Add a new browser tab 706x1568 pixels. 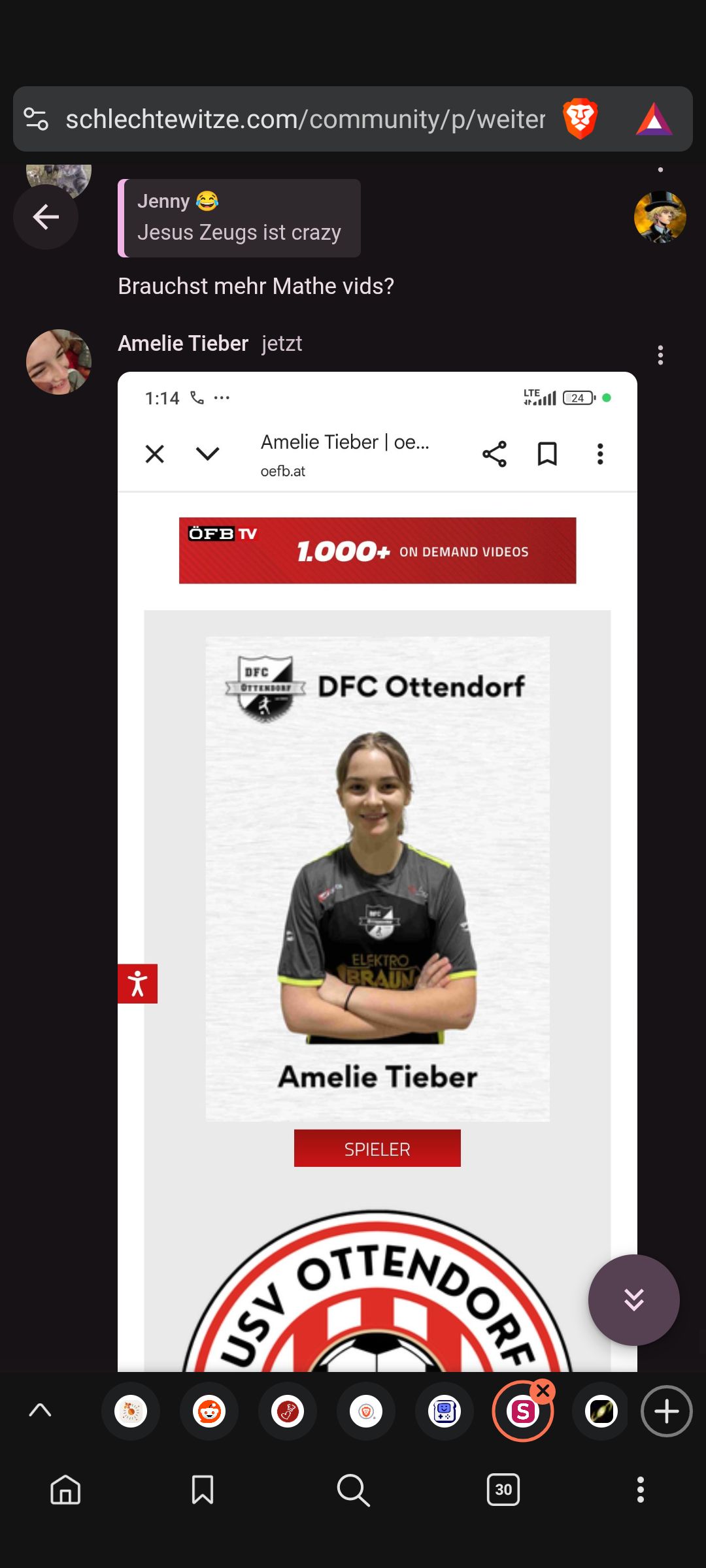666,1411
